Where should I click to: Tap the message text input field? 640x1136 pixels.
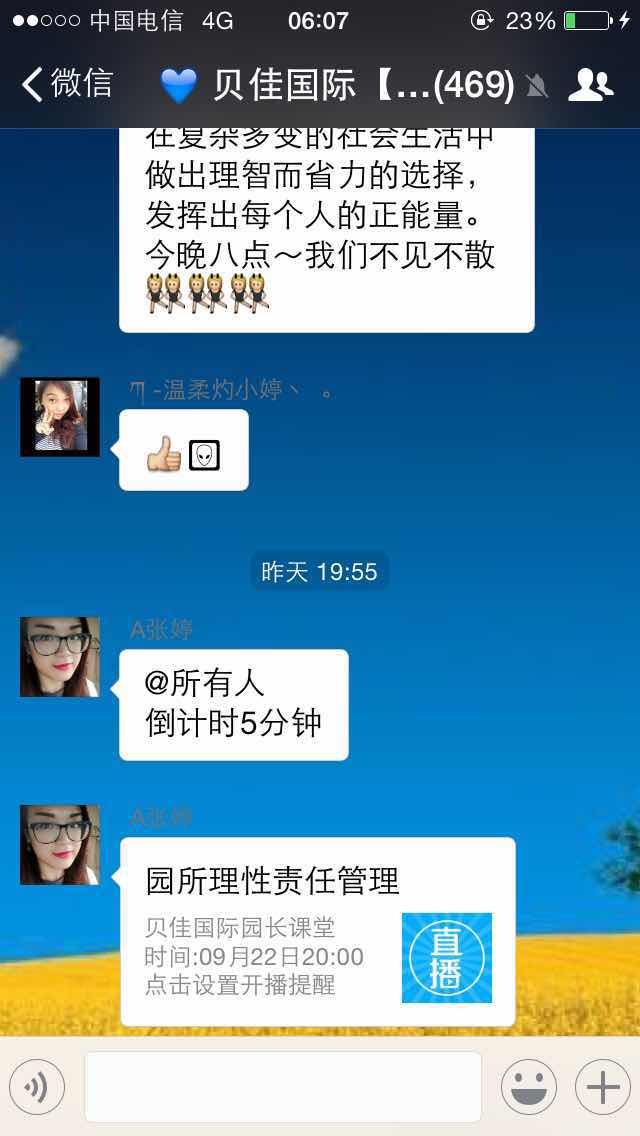click(283, 1086)
